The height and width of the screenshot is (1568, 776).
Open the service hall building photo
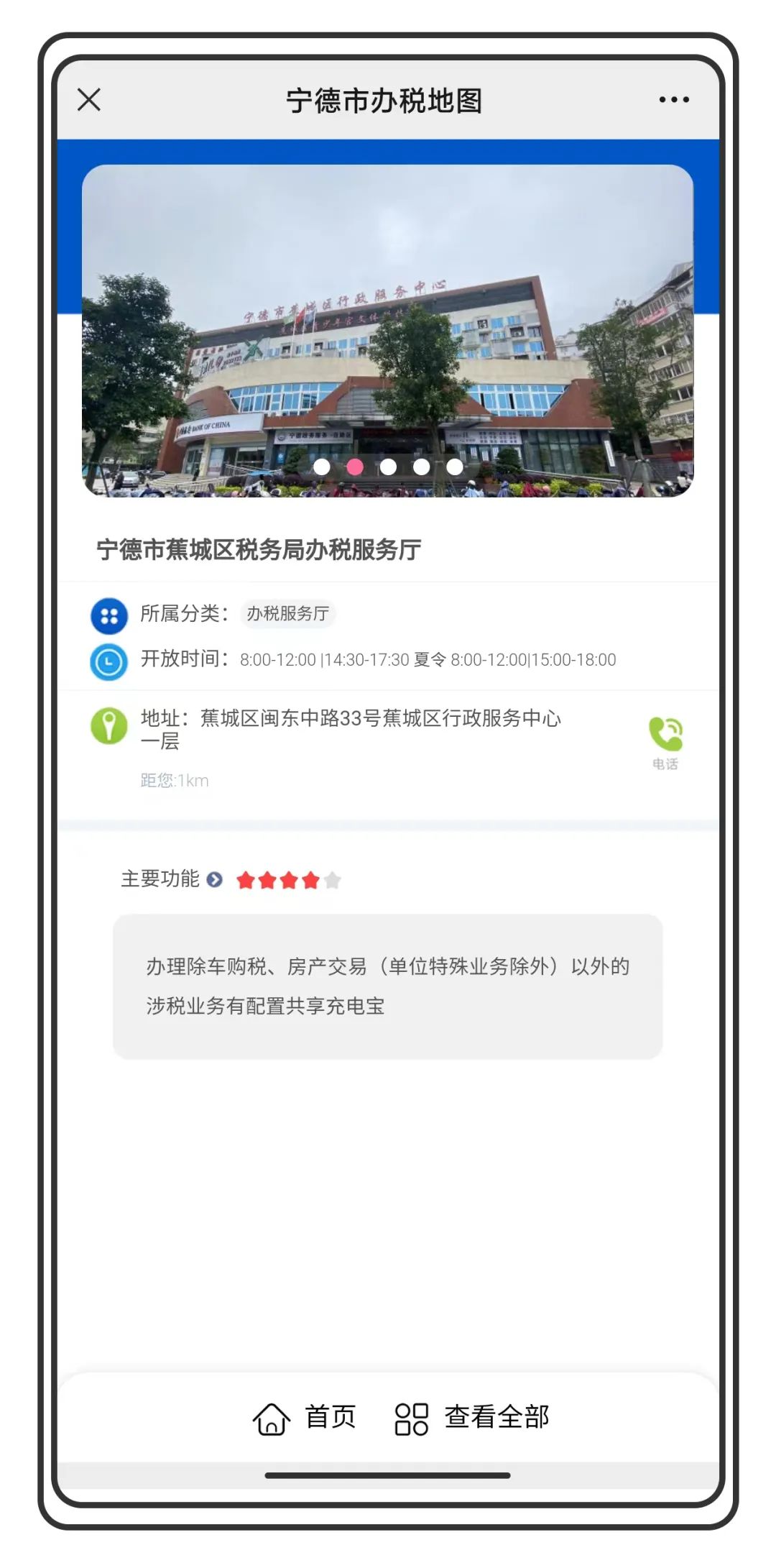pyautogui.click(x=388, y=331)
